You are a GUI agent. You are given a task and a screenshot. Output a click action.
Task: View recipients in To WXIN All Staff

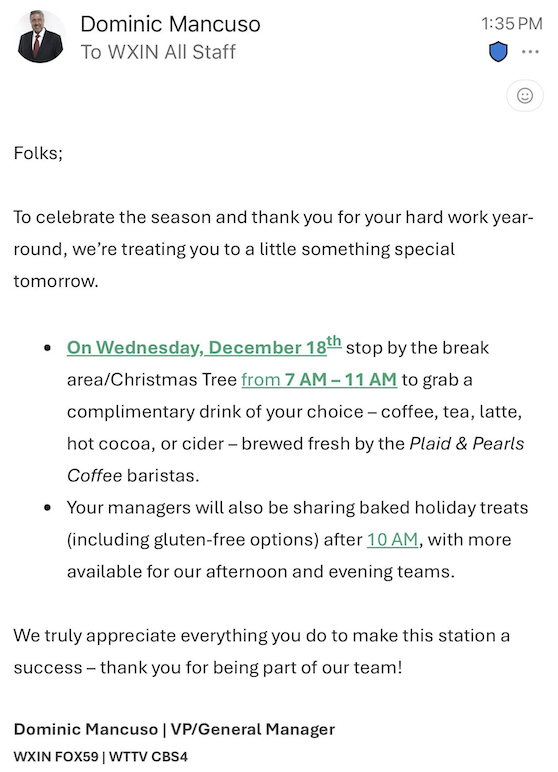point(158,52)
